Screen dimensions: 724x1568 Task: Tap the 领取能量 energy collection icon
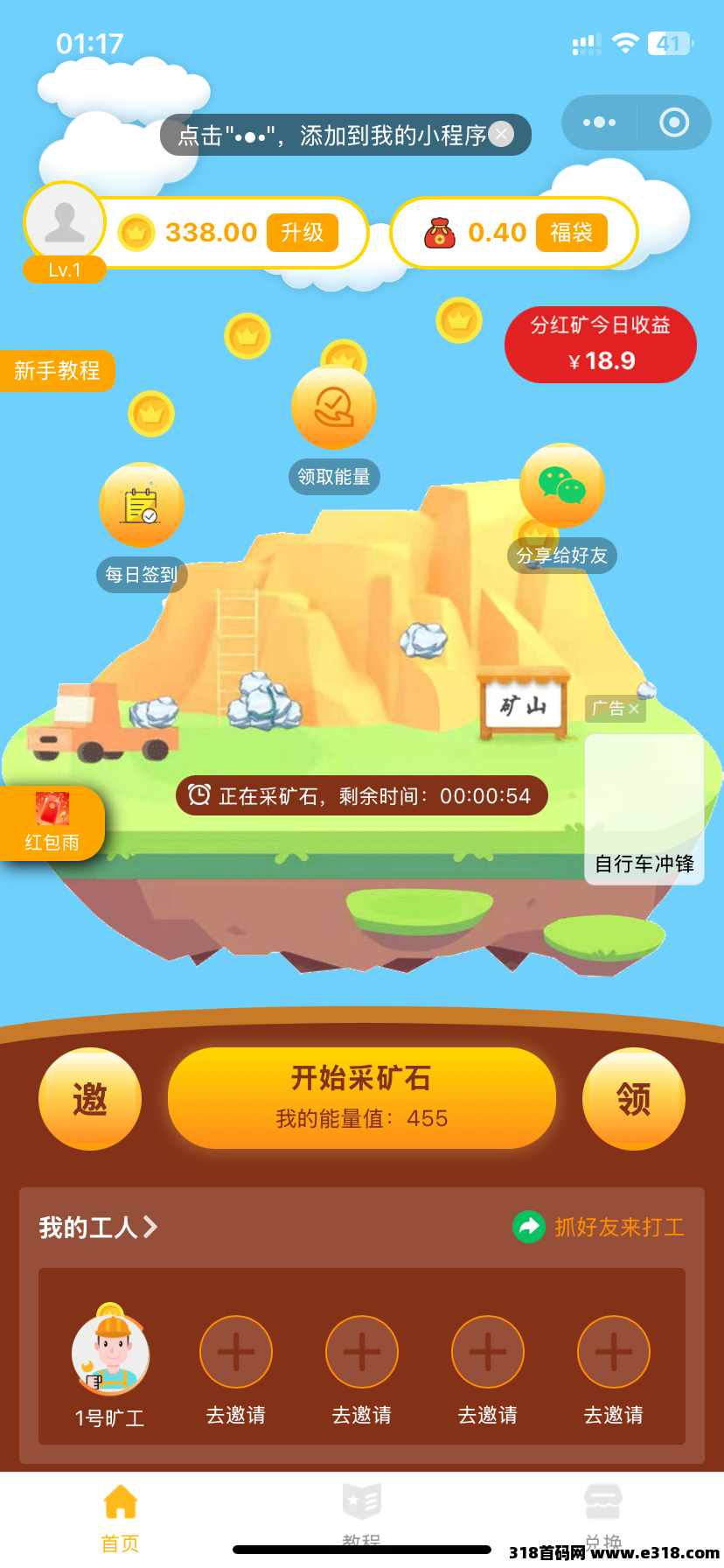[335, 409]
